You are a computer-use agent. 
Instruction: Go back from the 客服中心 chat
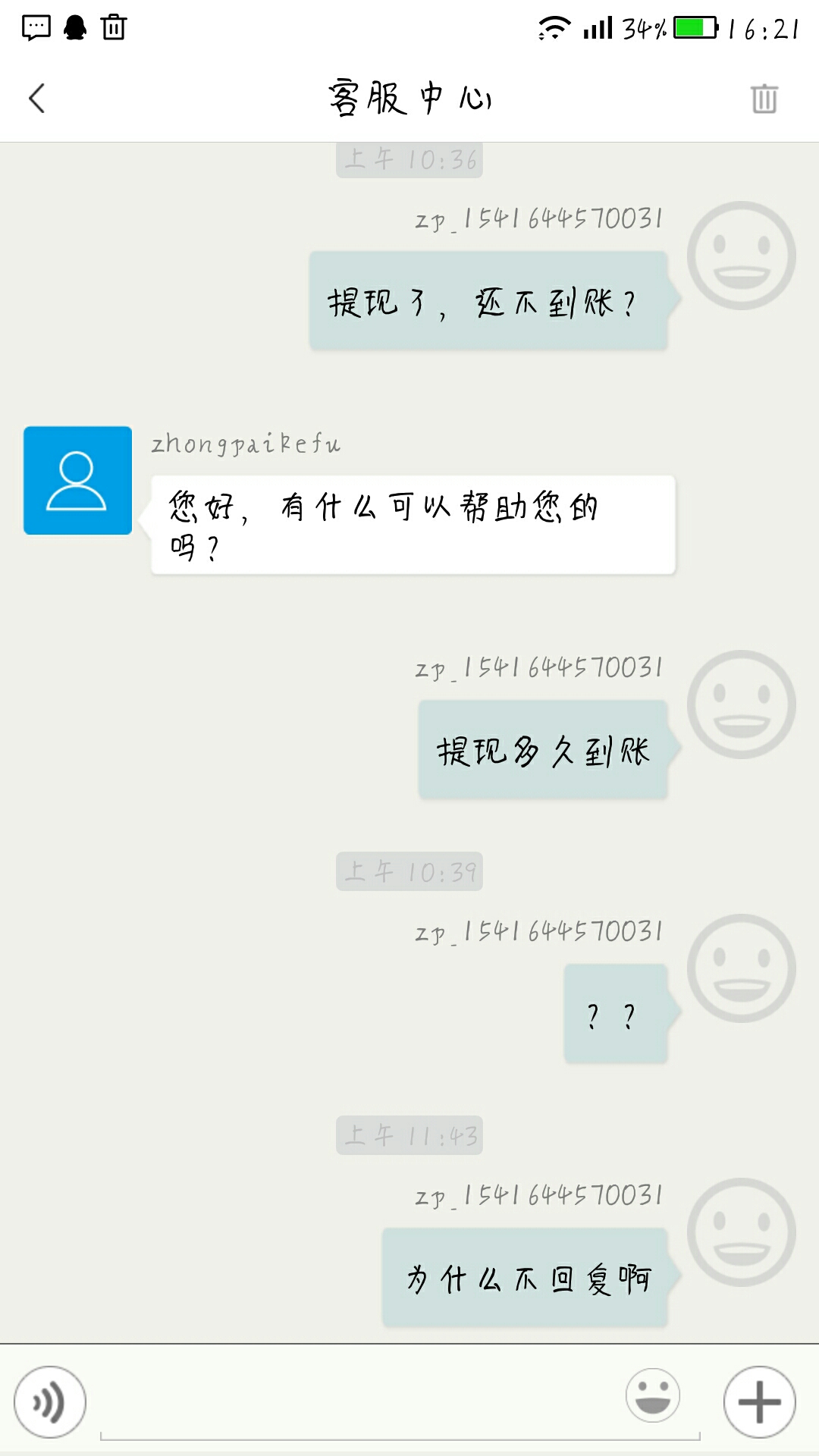coord(36,99)
